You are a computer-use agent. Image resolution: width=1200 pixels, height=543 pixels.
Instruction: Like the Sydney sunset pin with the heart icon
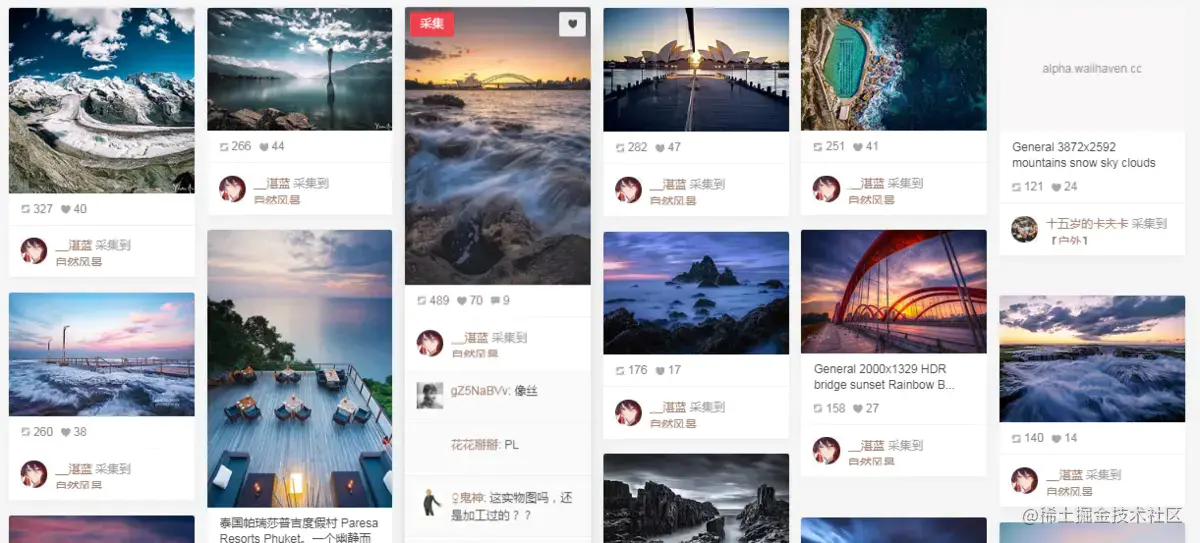coord(572,24)
